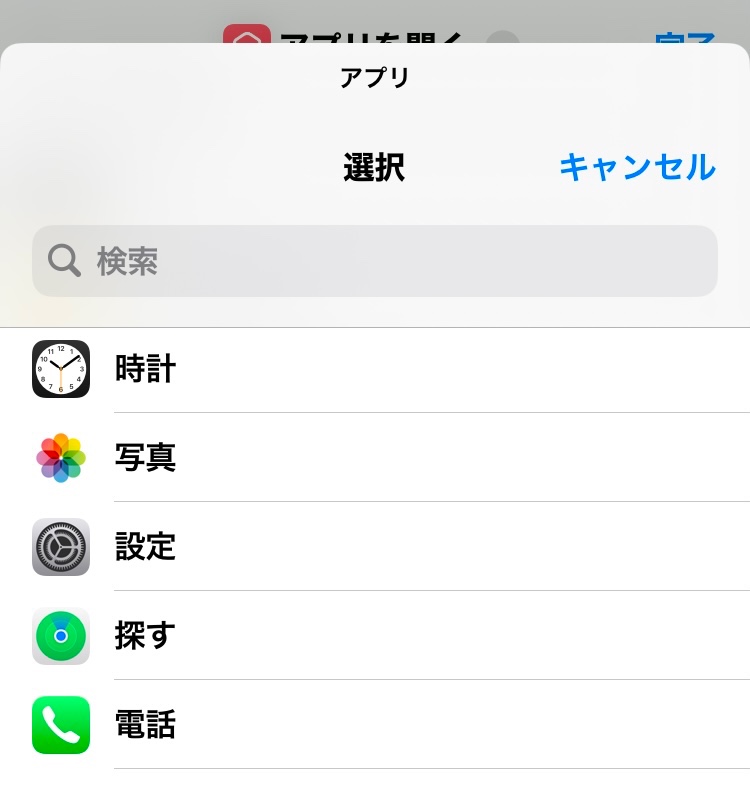Viewport: 750px width, 786px height.
Task: Tap キャンセル to dismiss app picker
Action: 636,167
